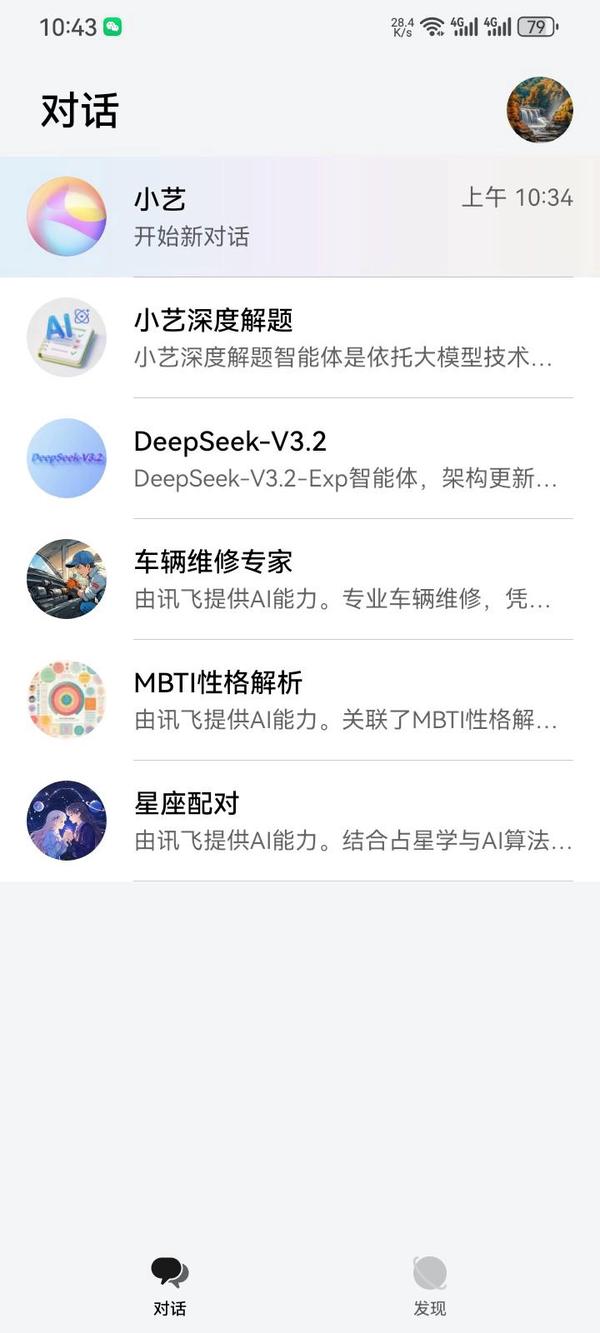The width and height of the screenshot is (600, 1333).
Task: Open the MBTI性格解析 agent
Action: click(x=300, y=700)
